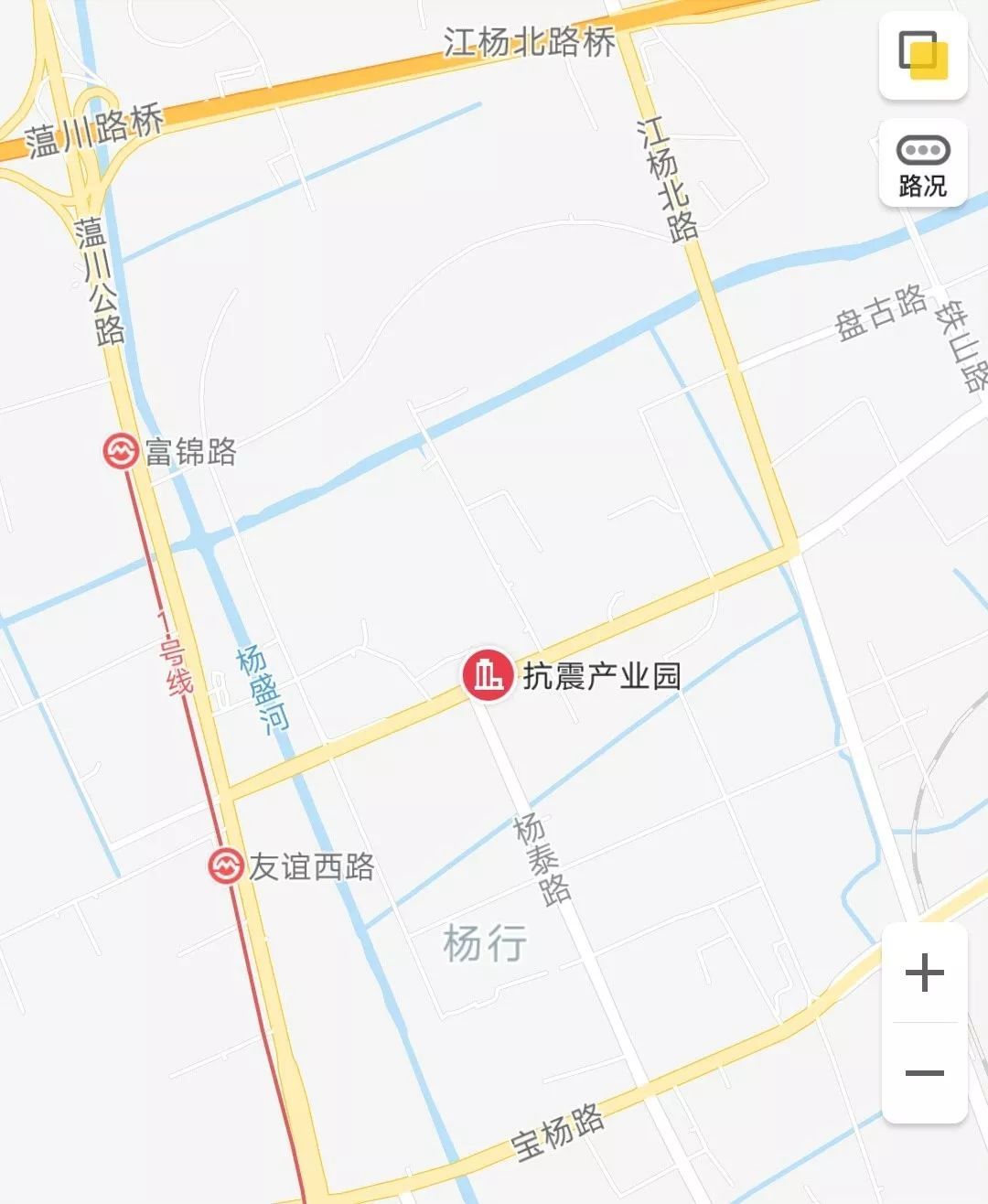Open the map layers button
The width and height of the screenshot is (988, 1204).
pos(923,55)
